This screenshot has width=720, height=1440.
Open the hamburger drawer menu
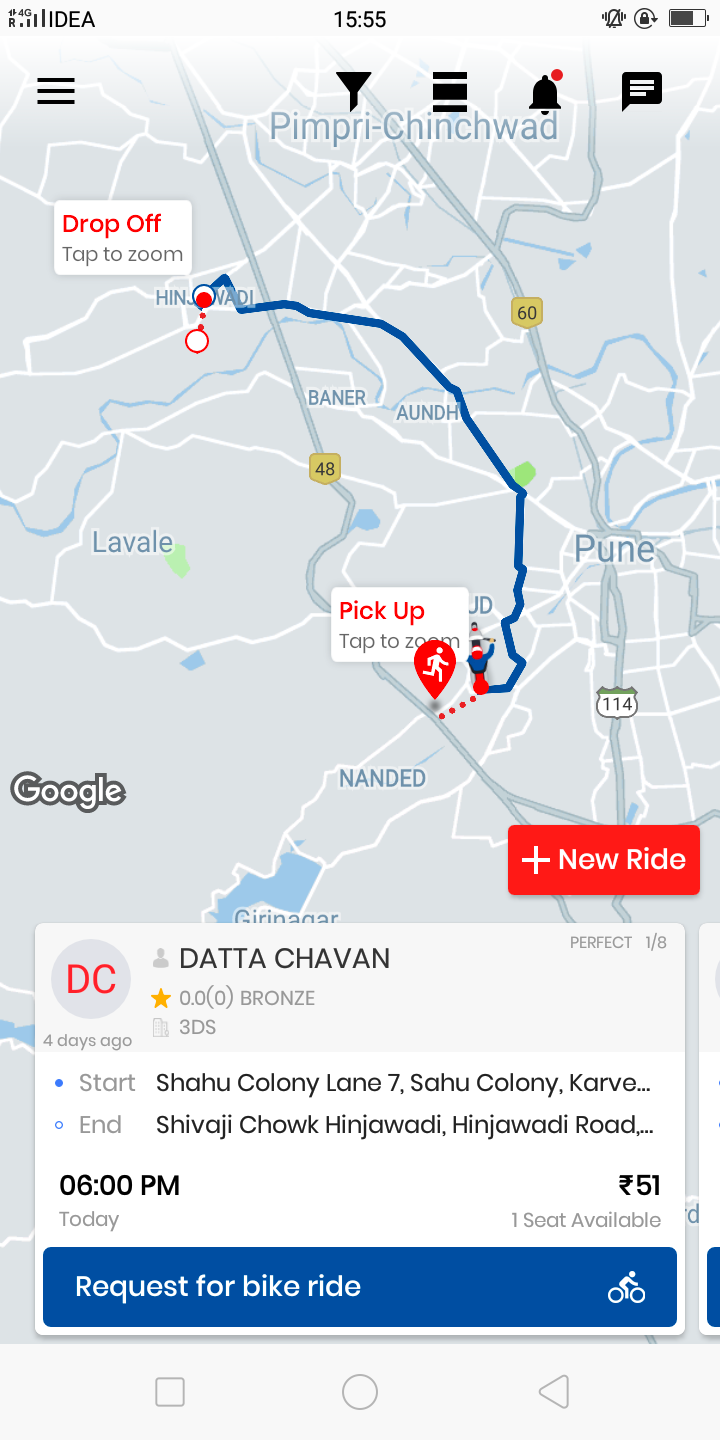pyautogui.click(x=56, y=91)
